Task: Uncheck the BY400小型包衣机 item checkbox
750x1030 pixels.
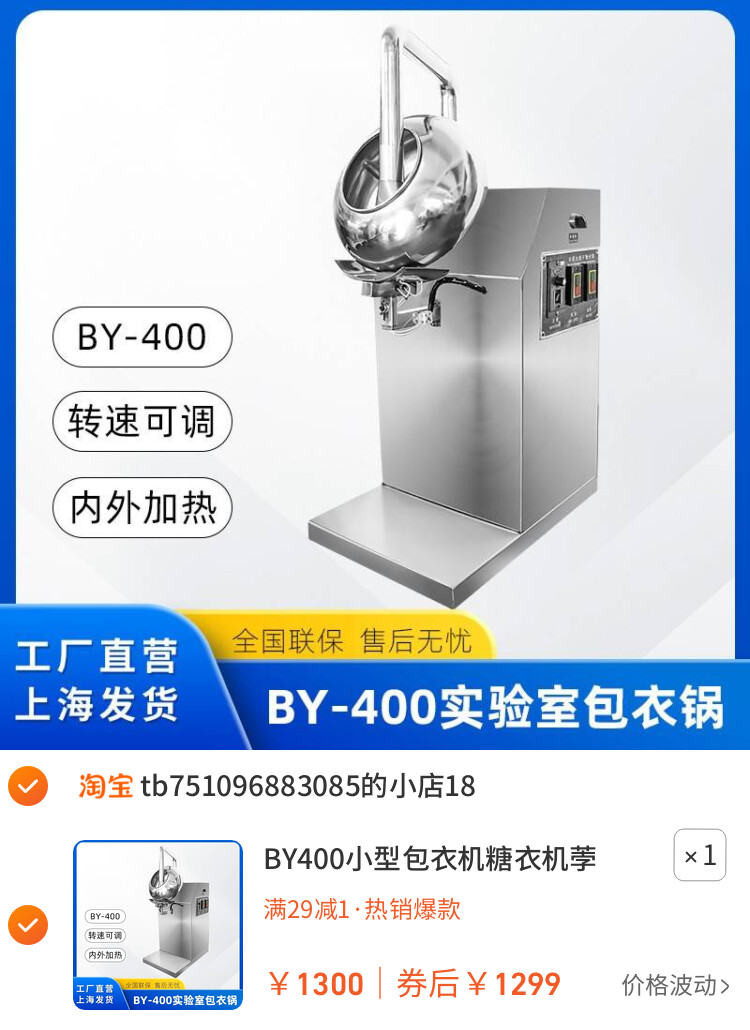Action: [27, 924]
